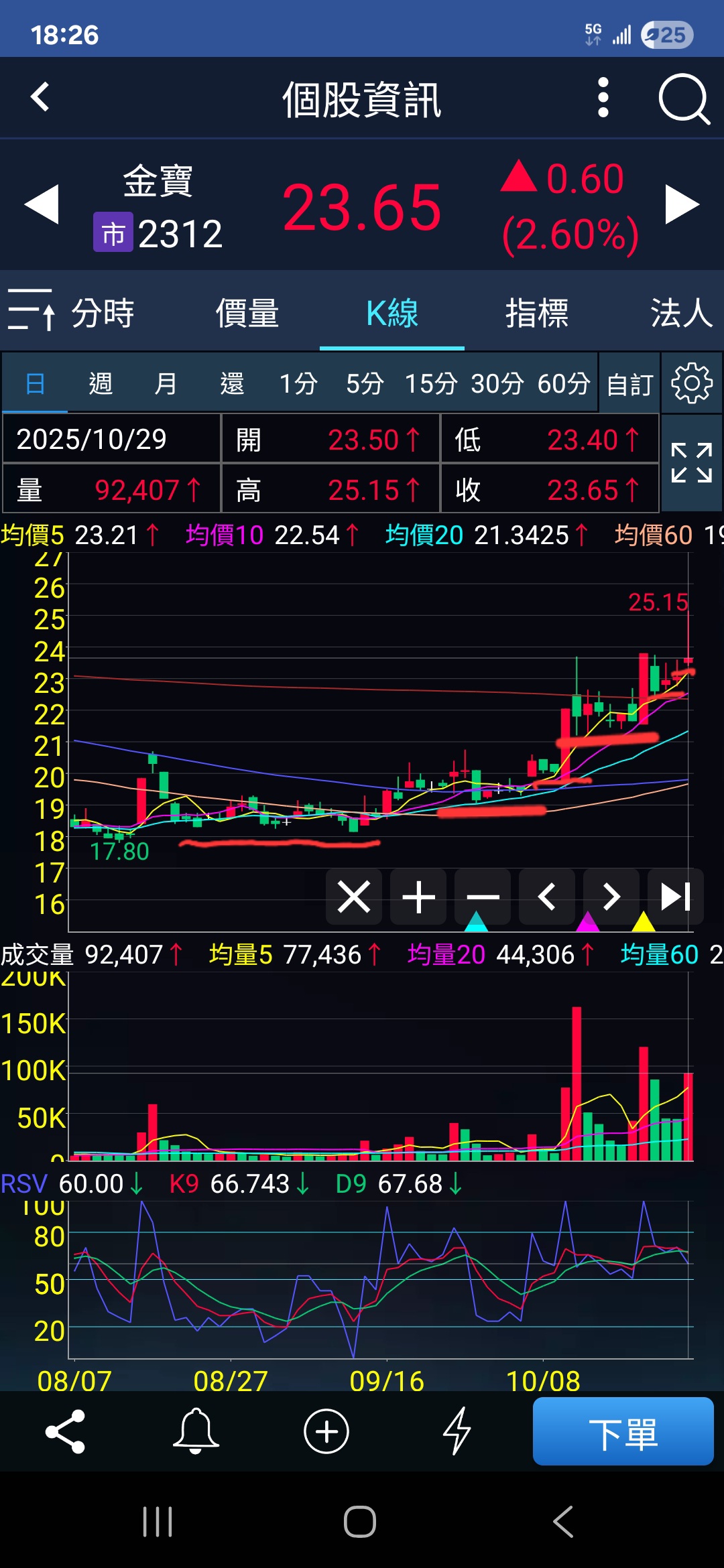Go to the next stock with the right arrow
The width and height of the screenshot is (724, 1568).
[682, 204]
